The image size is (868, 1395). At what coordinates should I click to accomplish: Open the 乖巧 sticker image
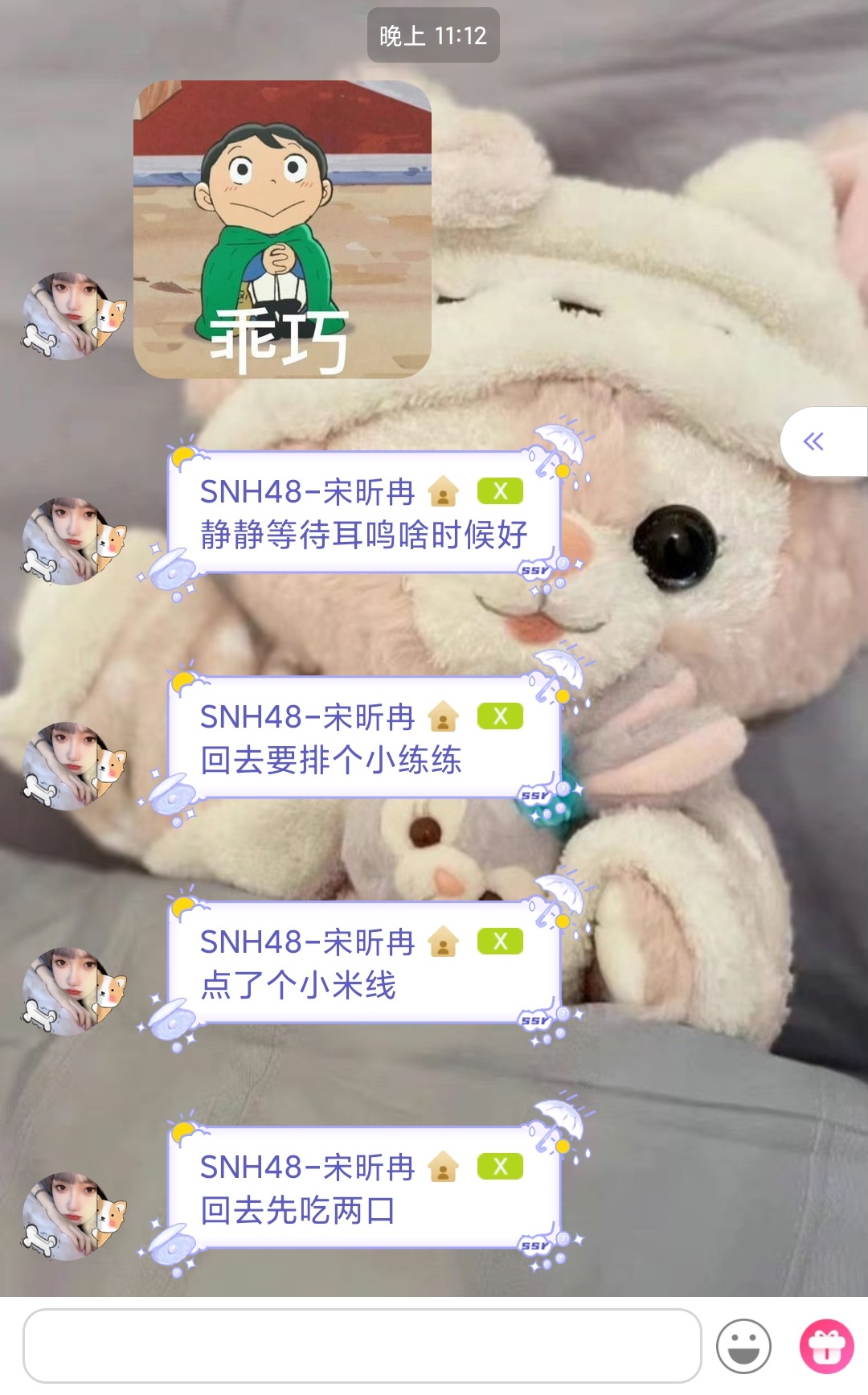(282, 229)
